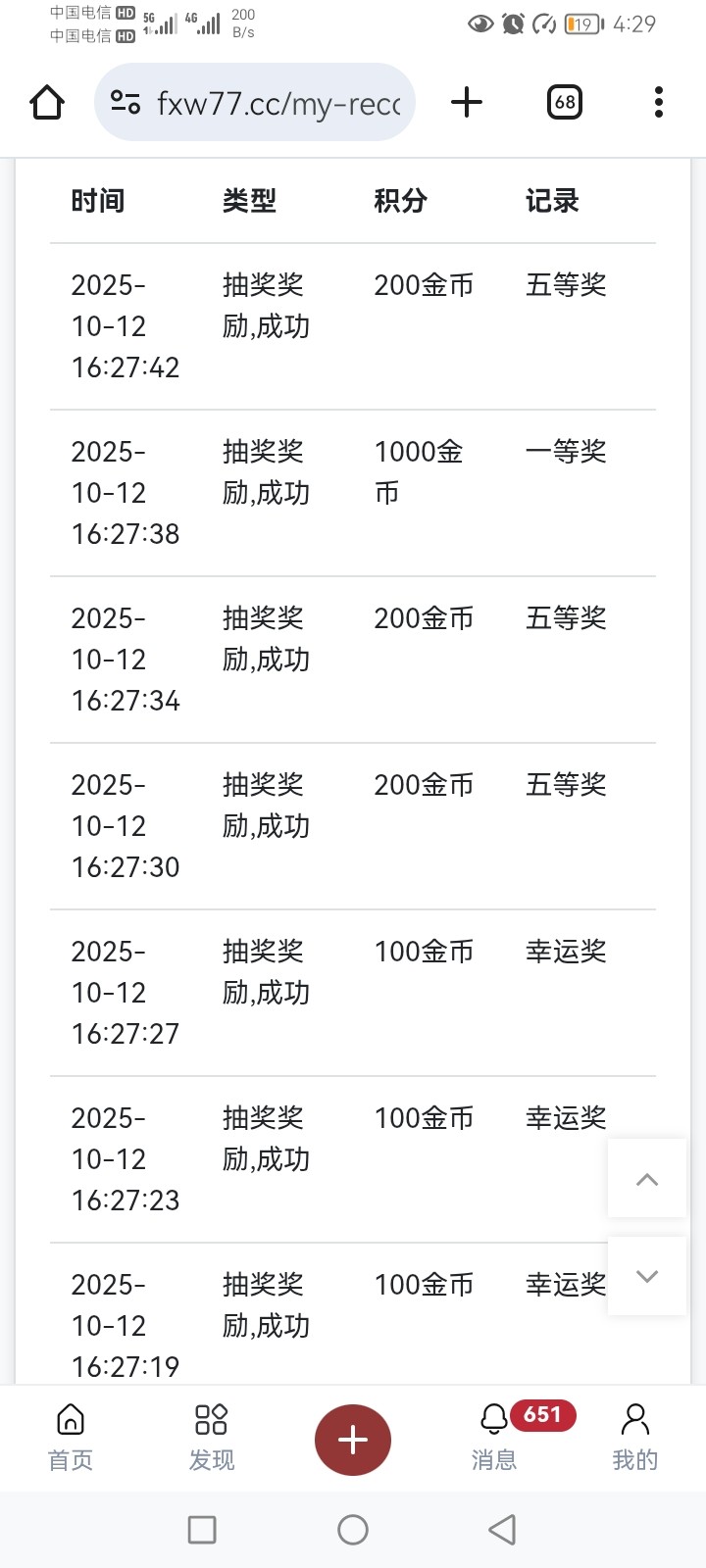Select the 记录 column header
This screenshot has height=1568, width=706.
point(552,201)
